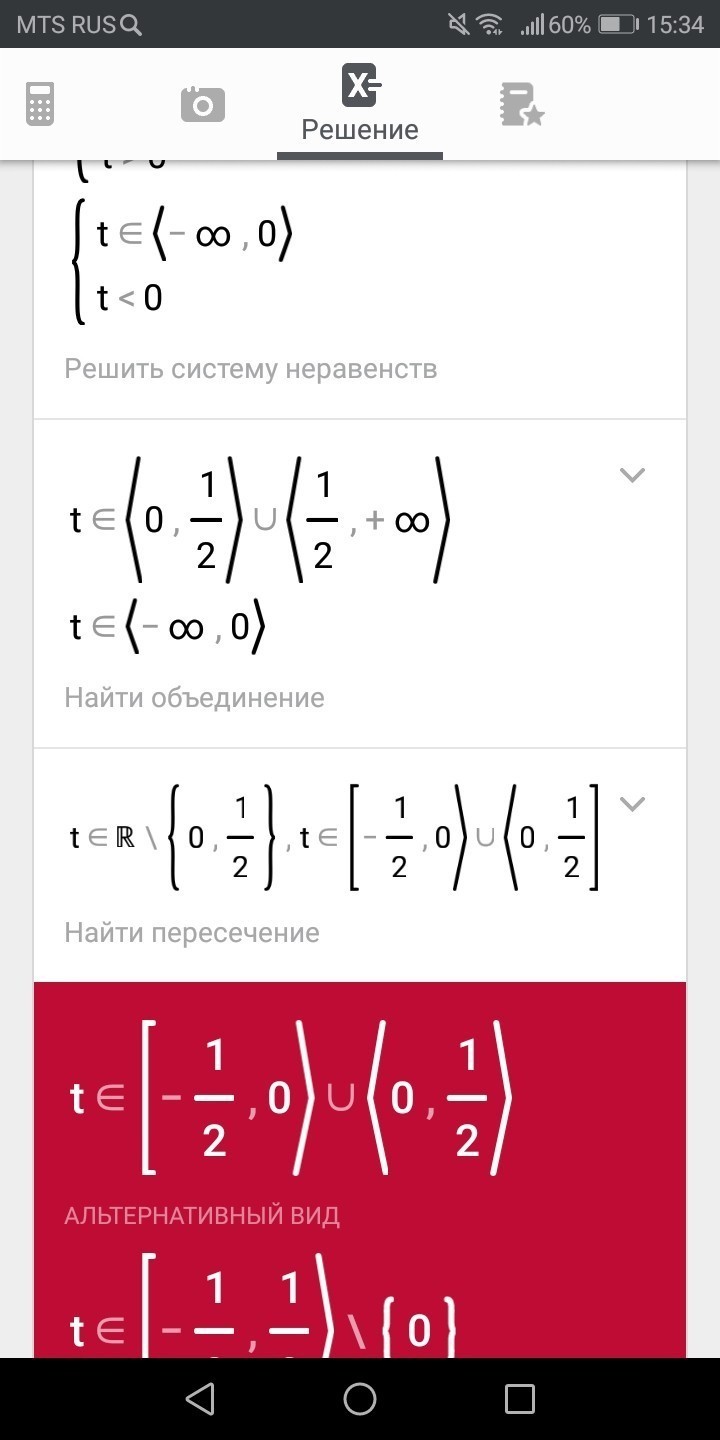Open the camera tab
This screenshot has width=720, height=1440.
pos(202,104)
